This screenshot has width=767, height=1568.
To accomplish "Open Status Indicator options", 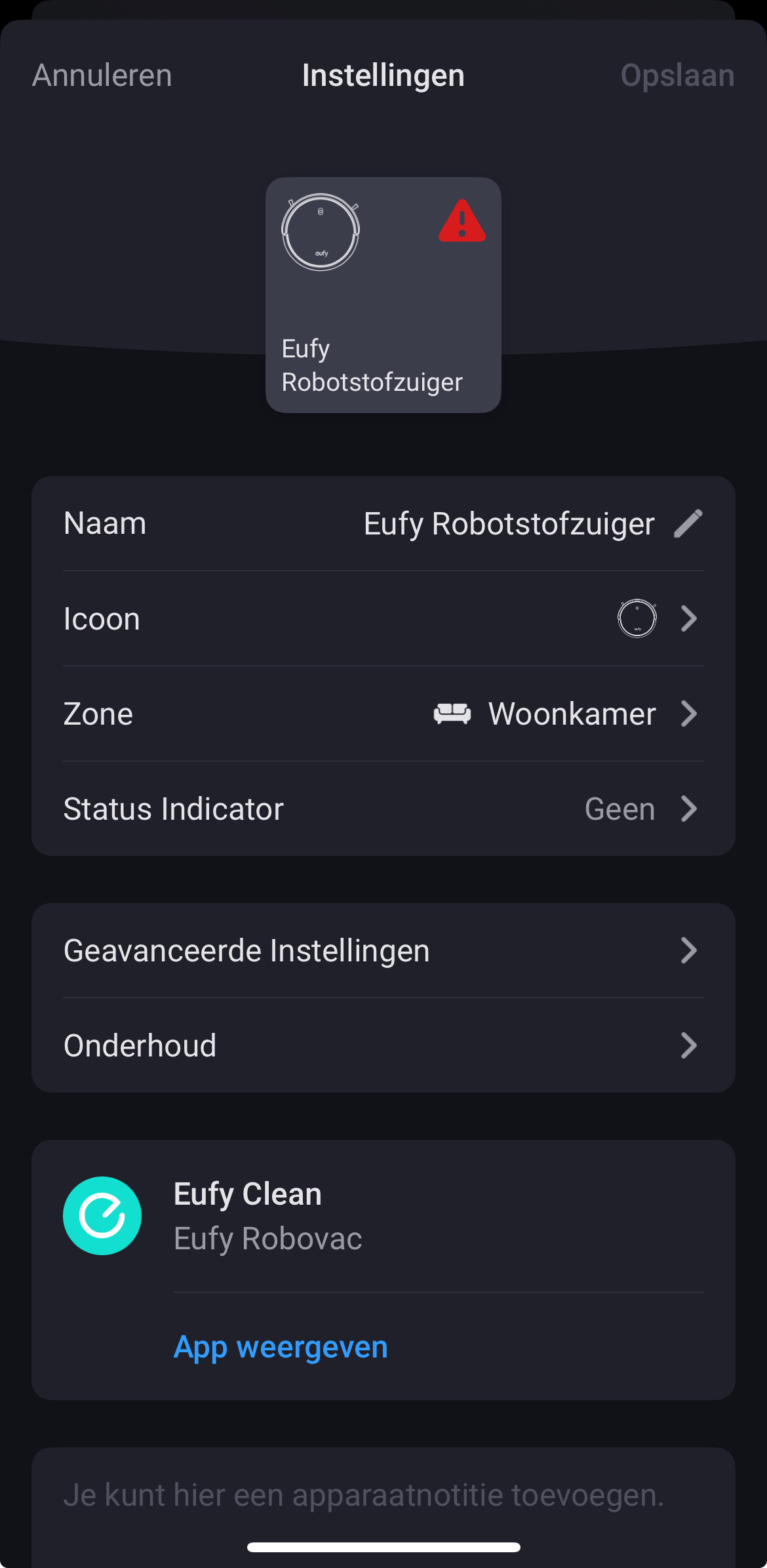I will pyautogui.click(x=383, y=809).
